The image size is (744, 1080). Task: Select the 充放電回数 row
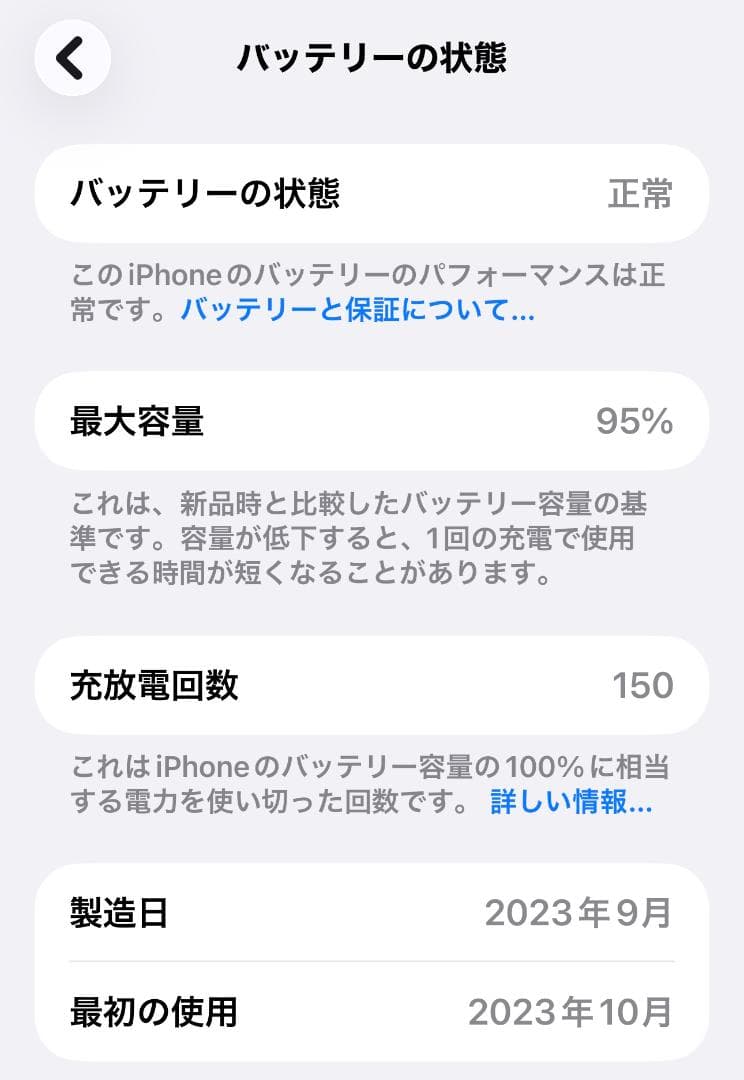coord(372,685)
